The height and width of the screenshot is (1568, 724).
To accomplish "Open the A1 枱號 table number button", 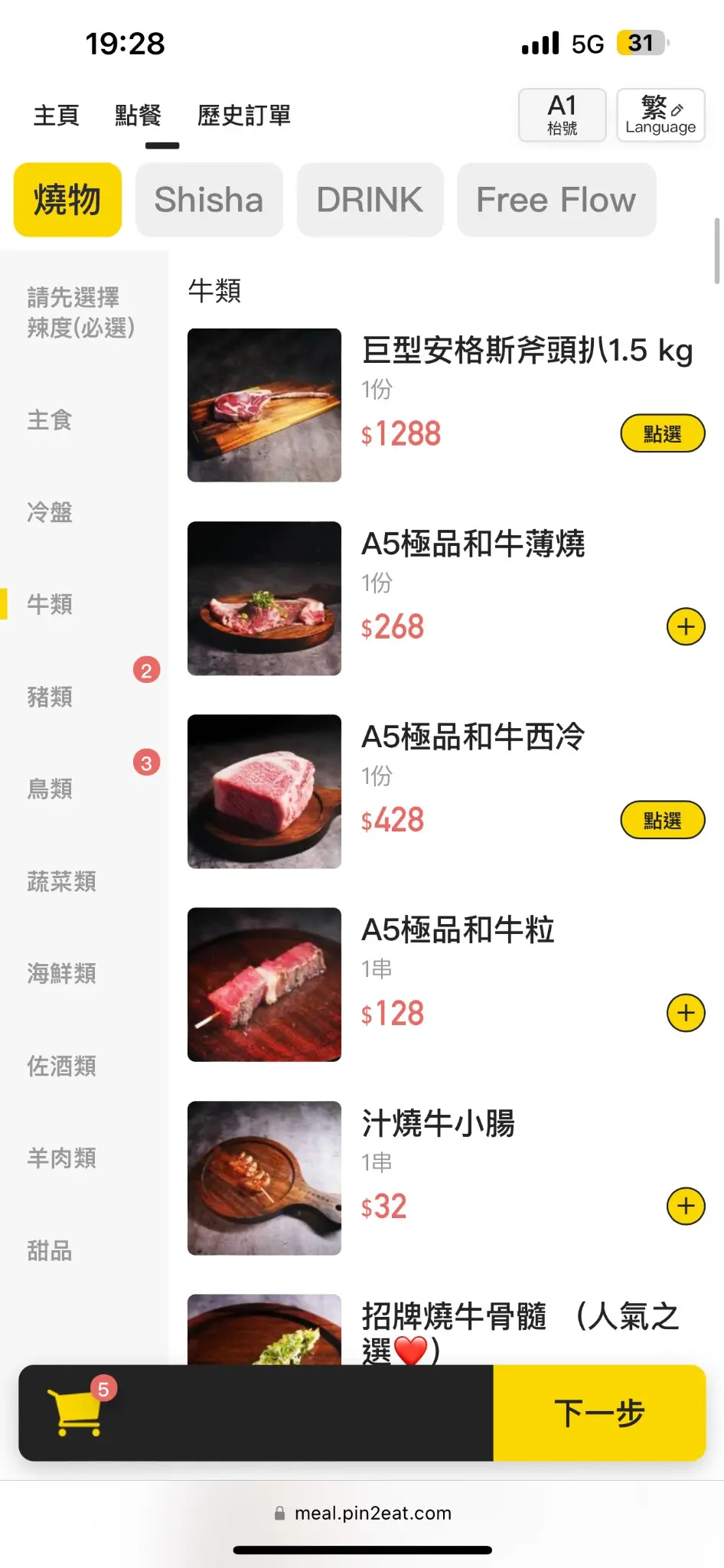I will coord(562,116).
